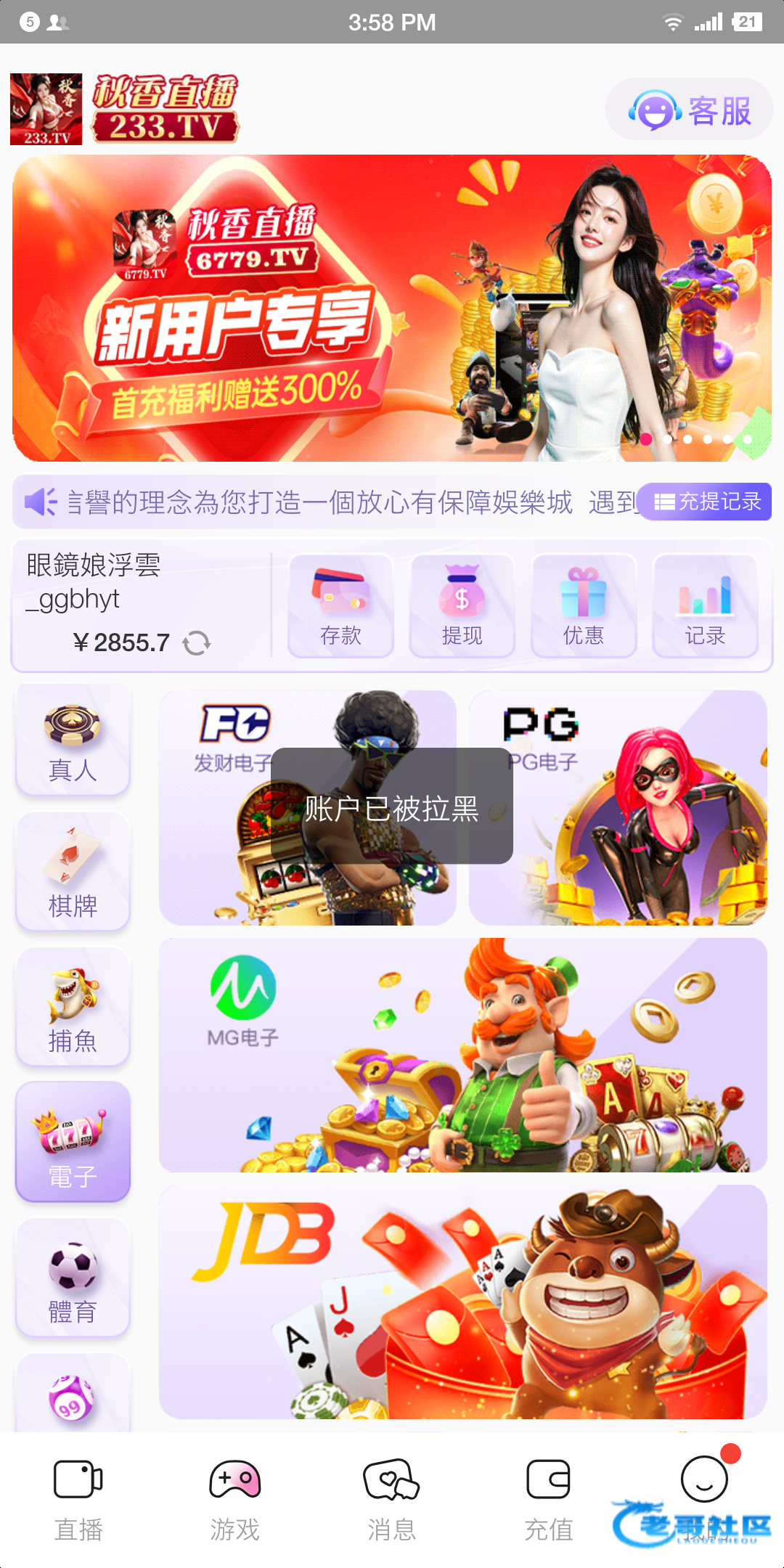The image size is (784, 1568).
Task: Select the 電子 game category
Action: 73,1143
